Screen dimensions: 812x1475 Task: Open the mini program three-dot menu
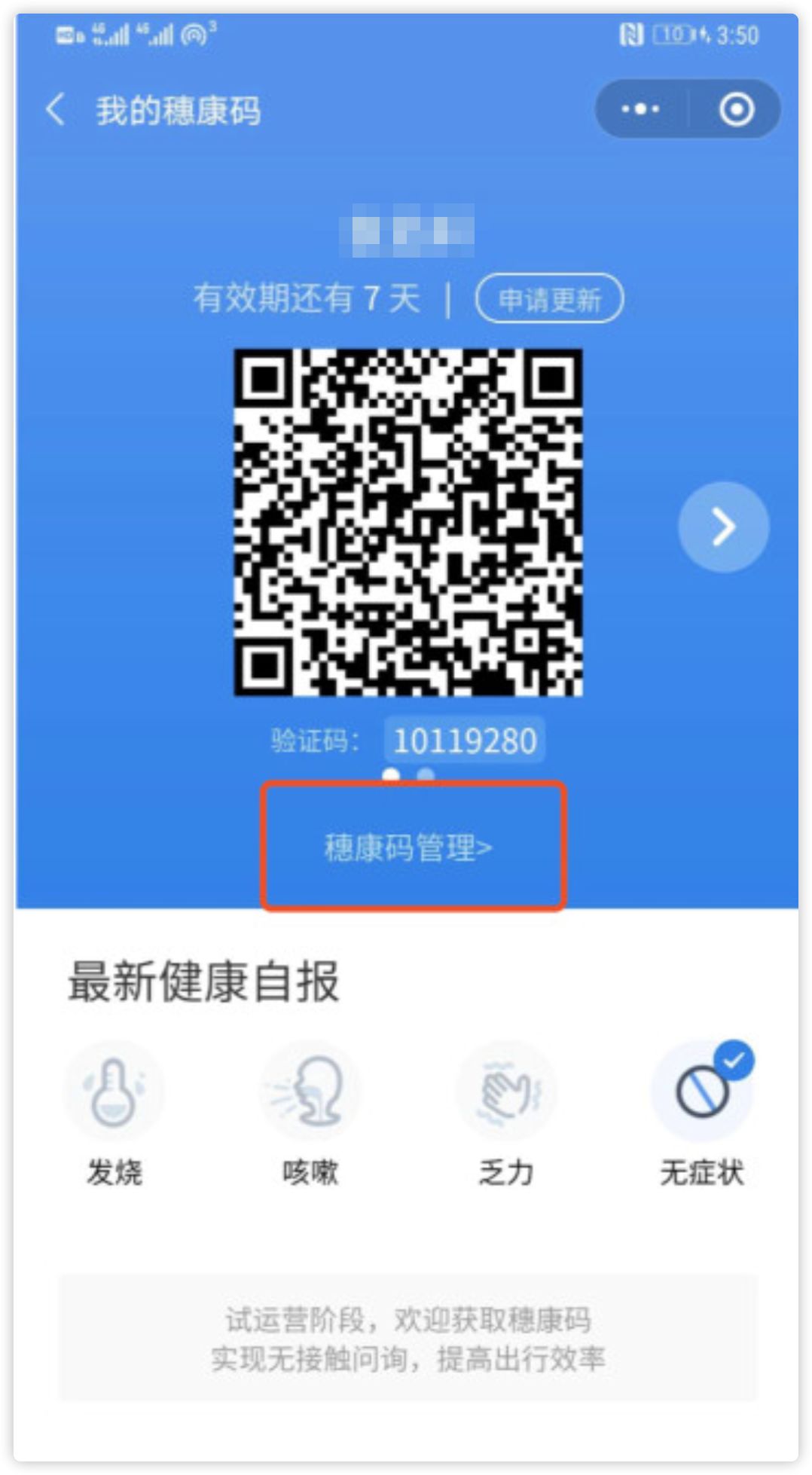tap(640, 109)
